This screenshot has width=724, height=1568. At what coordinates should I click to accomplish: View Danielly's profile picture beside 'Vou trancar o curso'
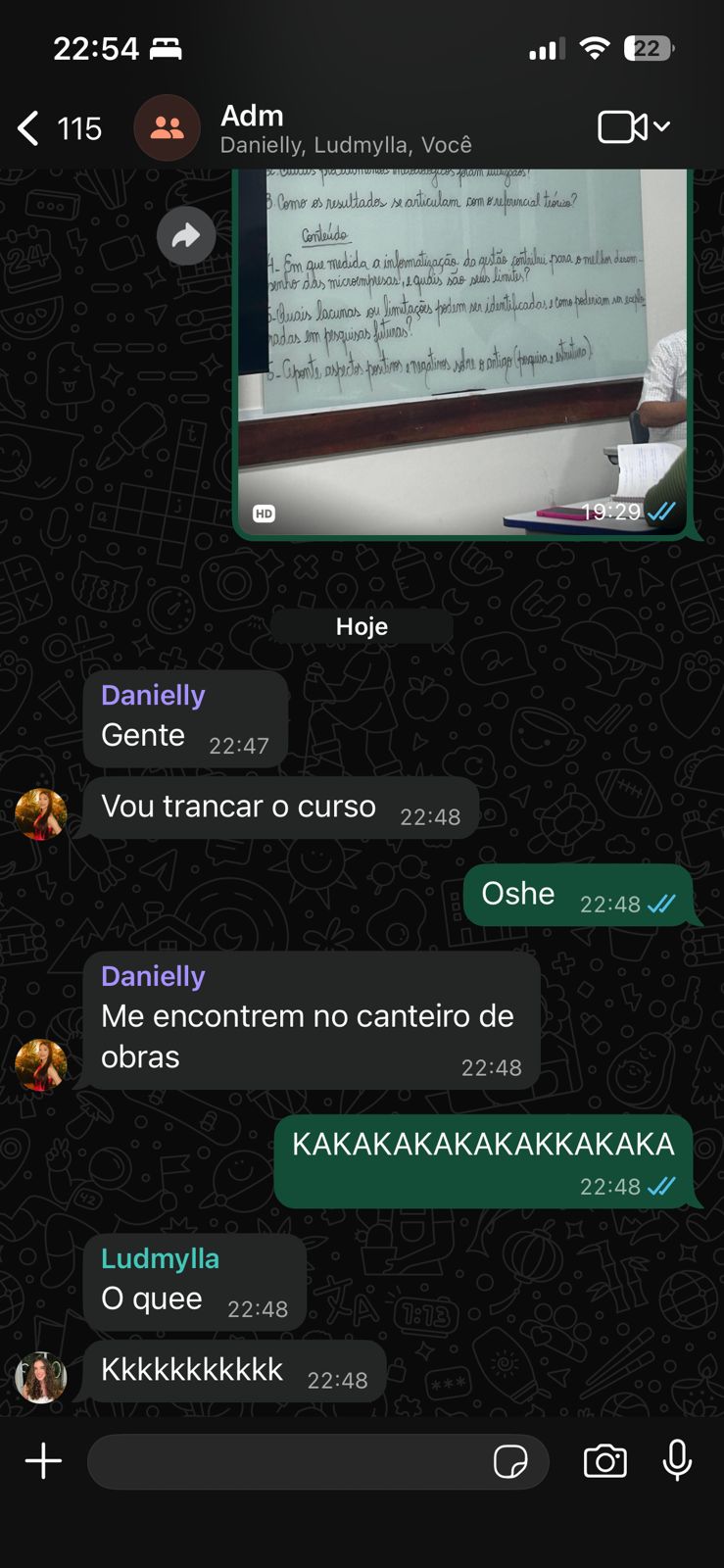pyautogui.click(x=41, y=814)
